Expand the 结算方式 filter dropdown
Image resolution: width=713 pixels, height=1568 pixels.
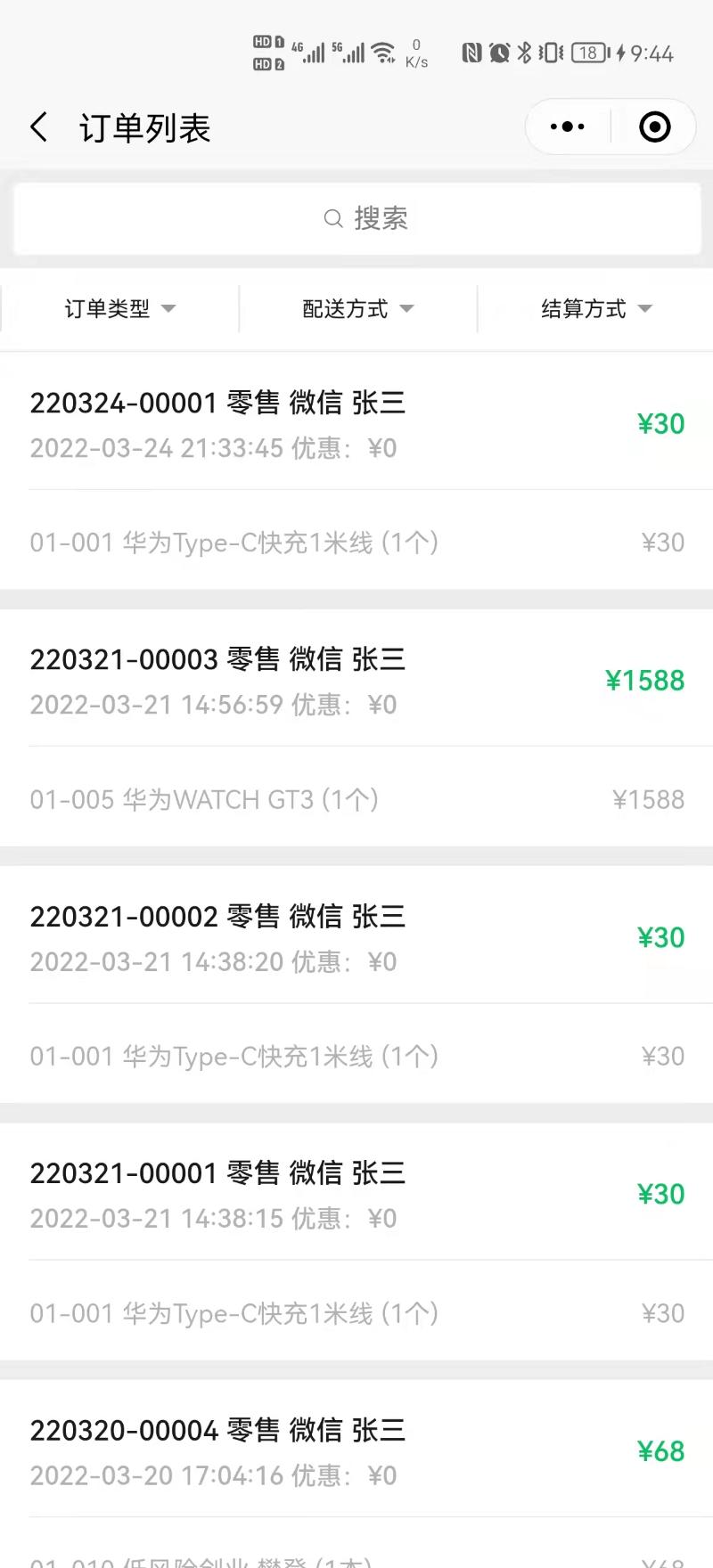click(x=596, y=308)
